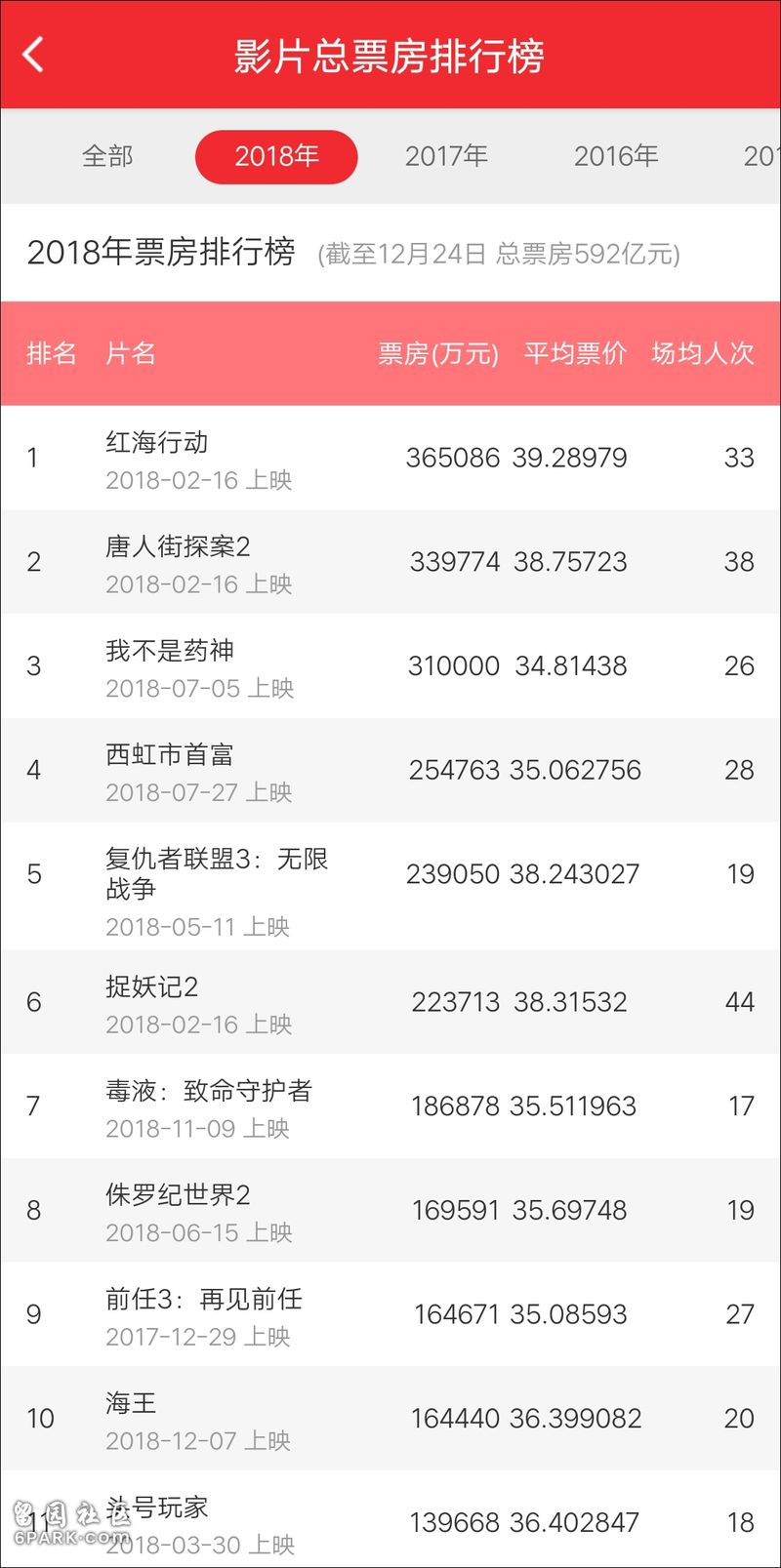Open the 我不是药神 movie row

(390, 666)
